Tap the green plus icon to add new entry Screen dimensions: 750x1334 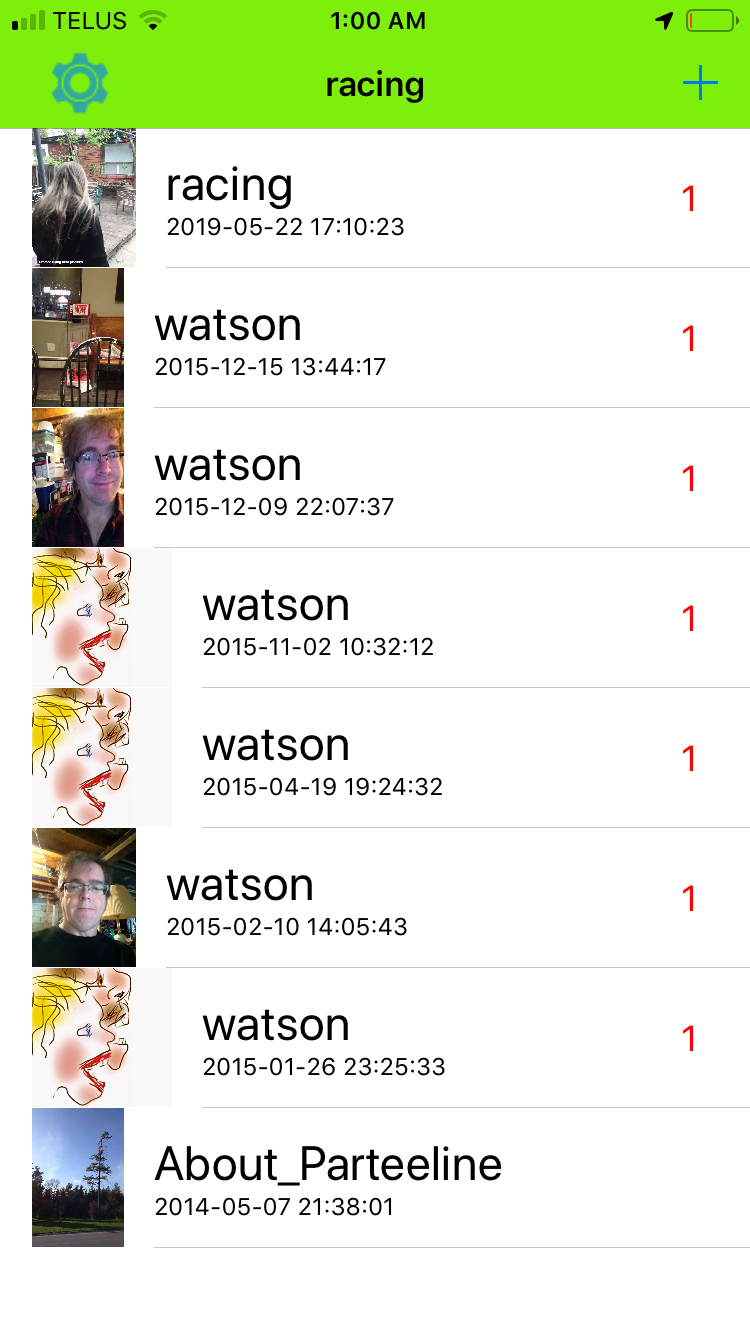(700, 84)
